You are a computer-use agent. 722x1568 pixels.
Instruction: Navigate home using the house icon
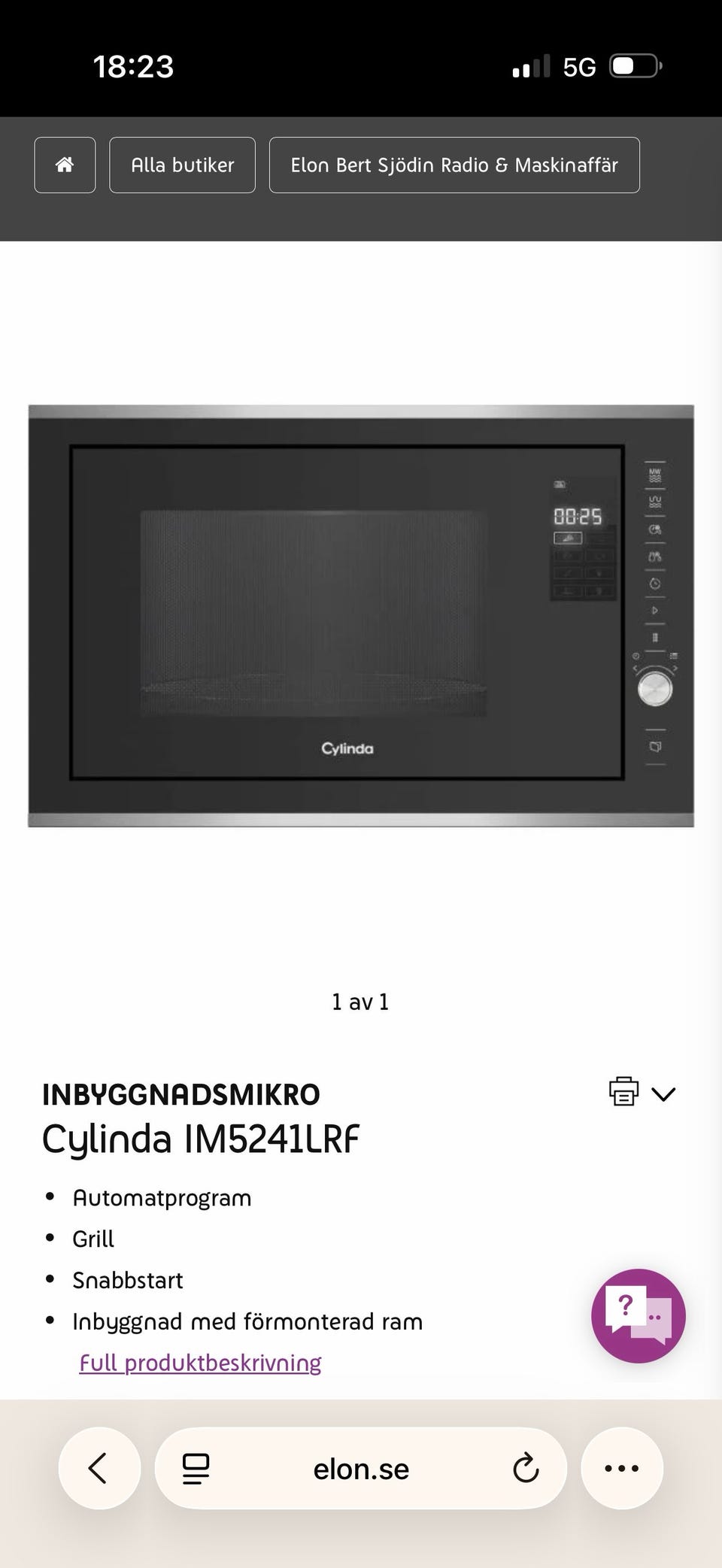tap(64, 165)
